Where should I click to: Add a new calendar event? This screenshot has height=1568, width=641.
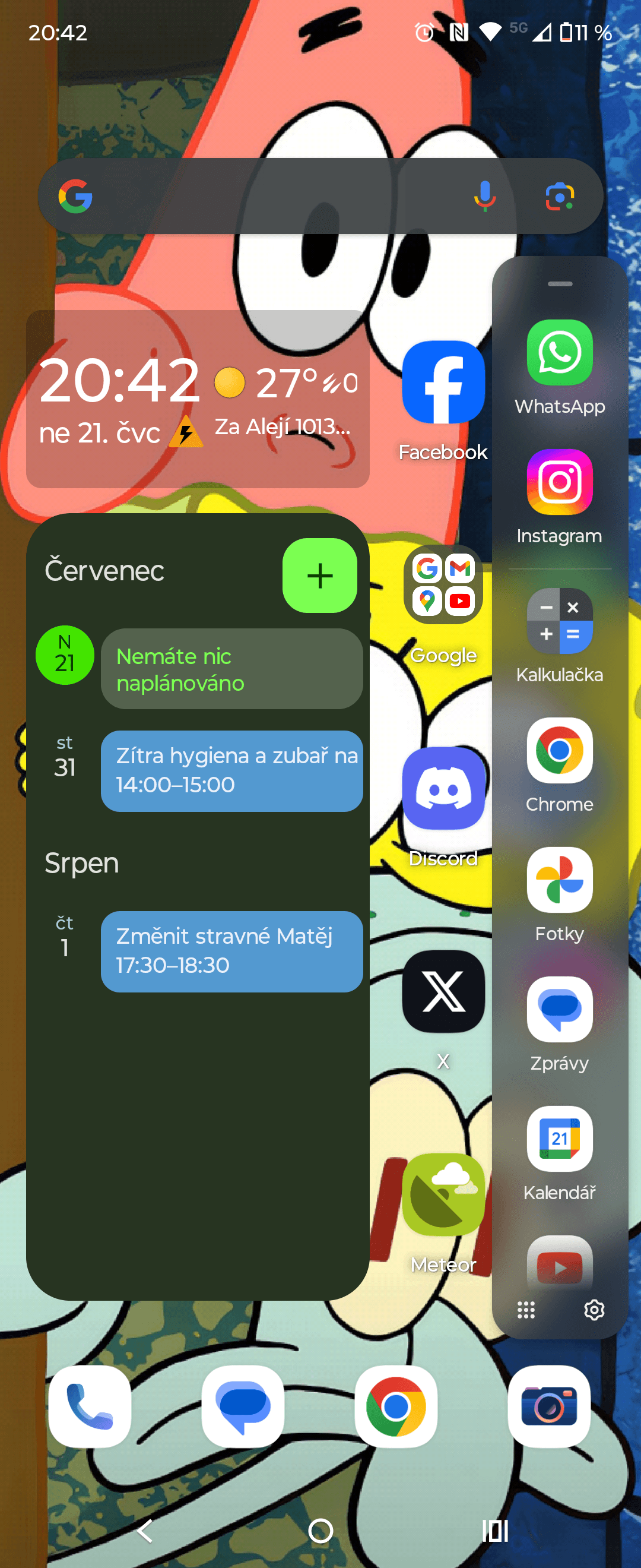tap(319, 575)
